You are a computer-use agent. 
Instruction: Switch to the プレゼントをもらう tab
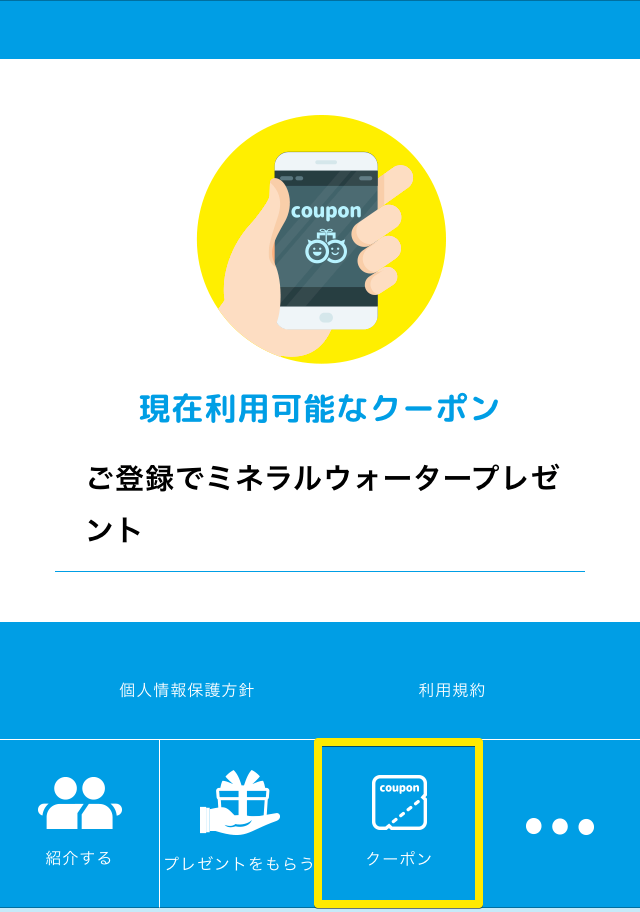238,824
